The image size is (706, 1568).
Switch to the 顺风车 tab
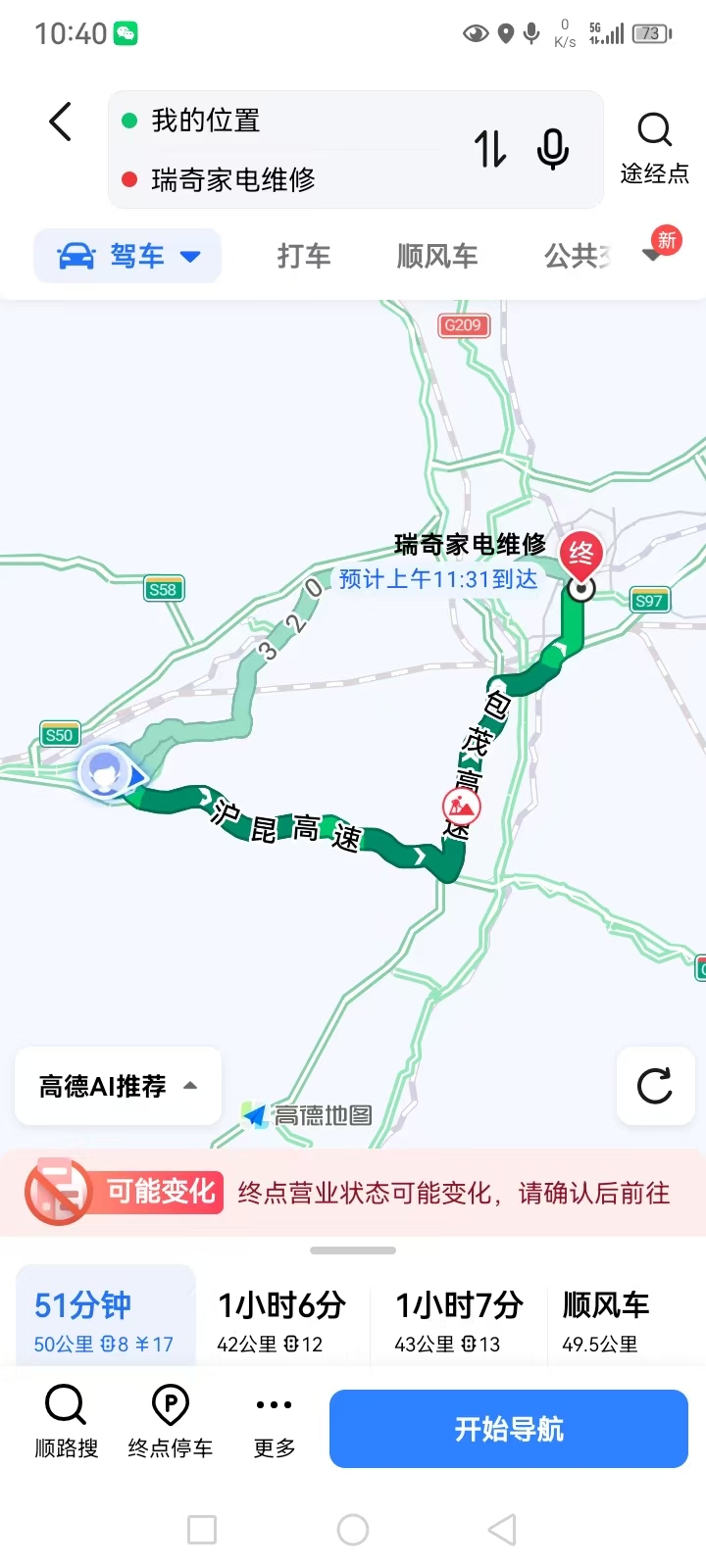437,257
